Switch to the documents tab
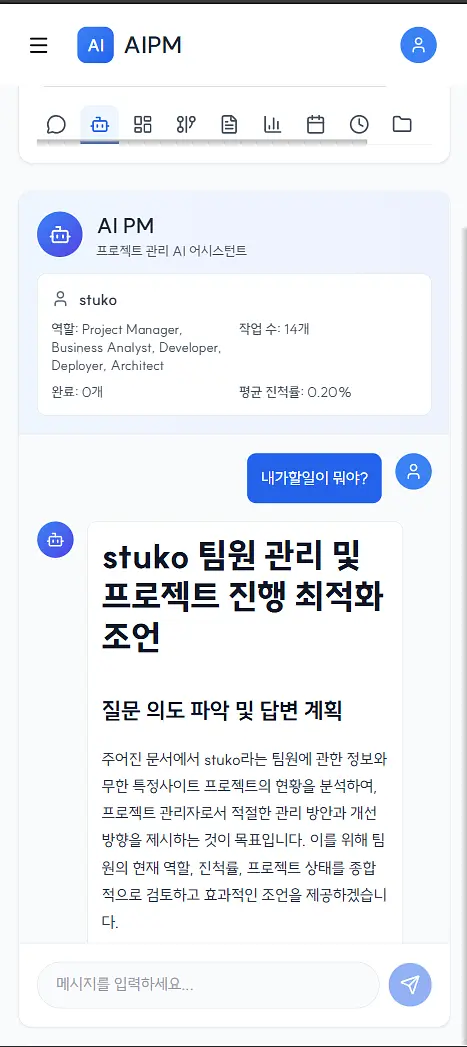This screenshot has width=467, height=1047. 229,124
